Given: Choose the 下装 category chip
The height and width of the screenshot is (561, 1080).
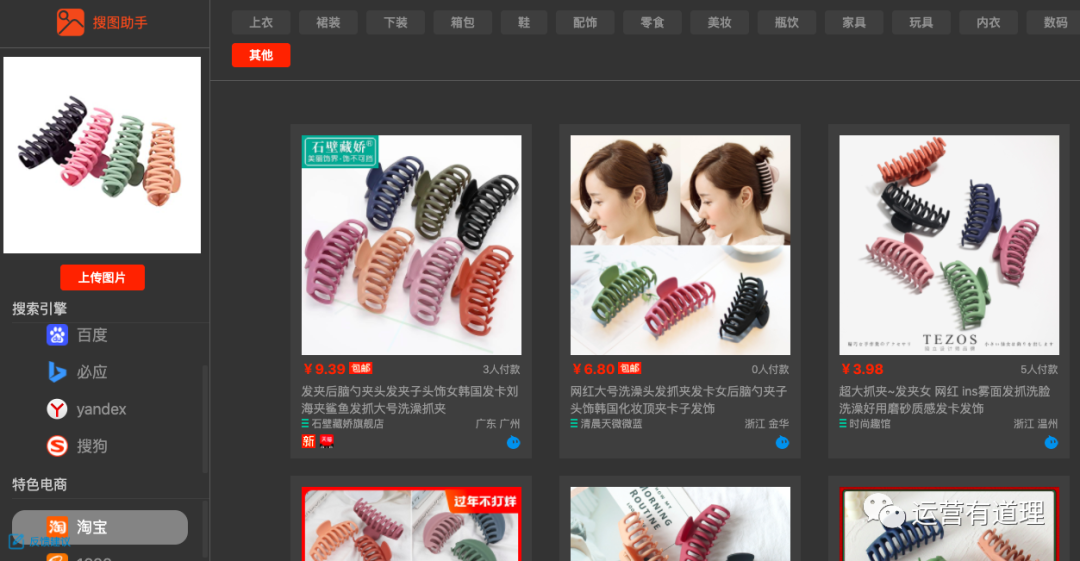Looking at the screenshot, I should 395,22.
